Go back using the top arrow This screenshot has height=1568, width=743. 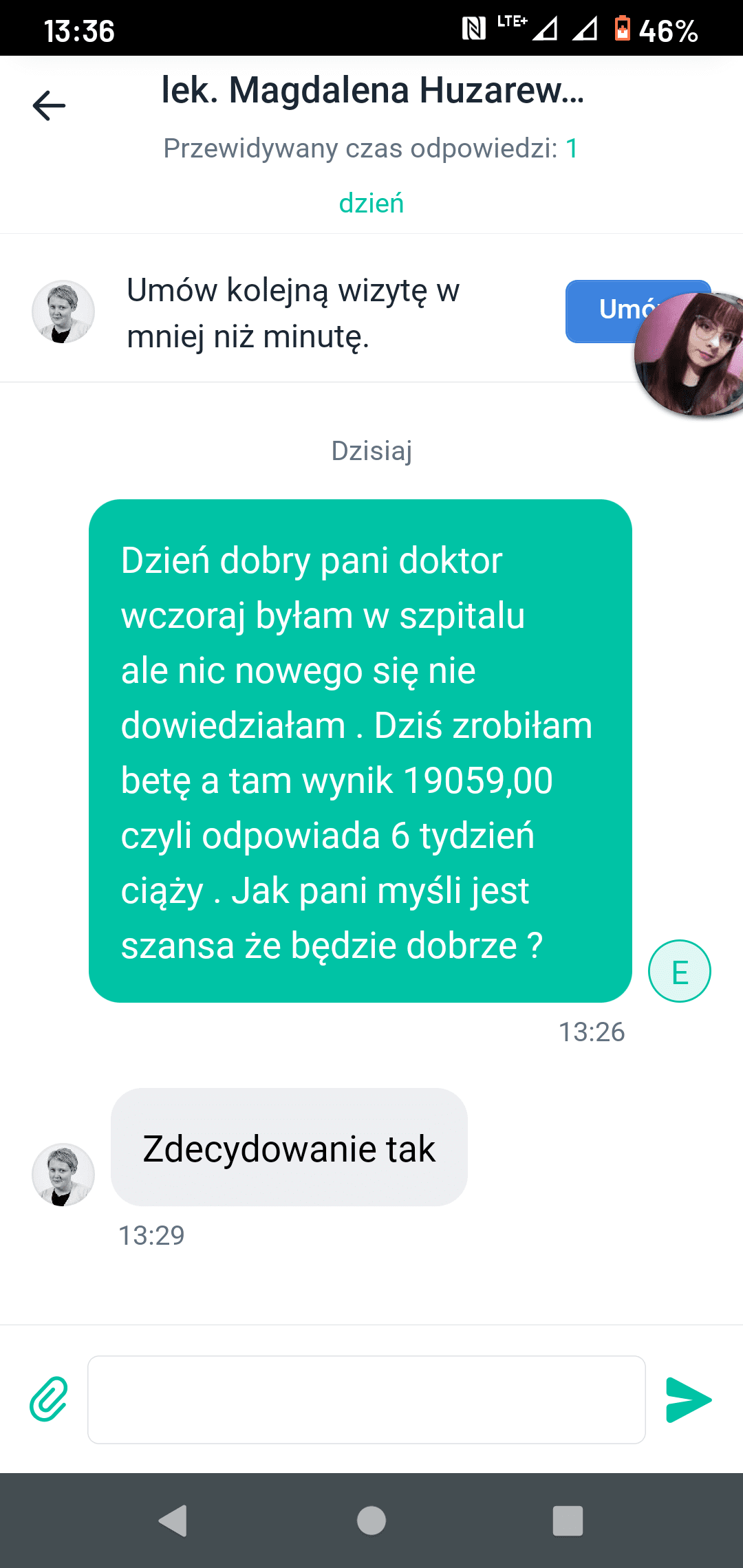tap(49, 106)
